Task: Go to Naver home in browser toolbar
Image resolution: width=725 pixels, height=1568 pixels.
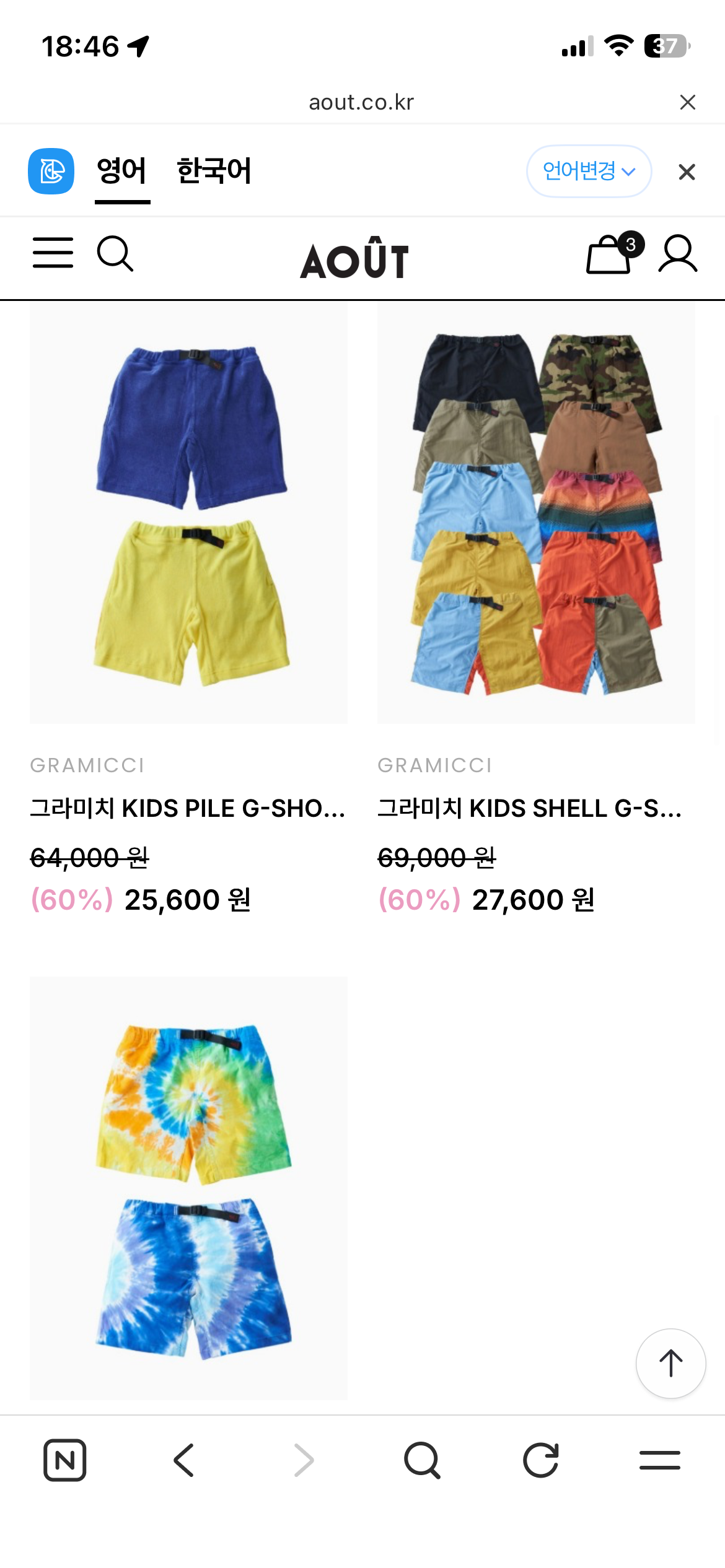Action: tap(64, 1460)
